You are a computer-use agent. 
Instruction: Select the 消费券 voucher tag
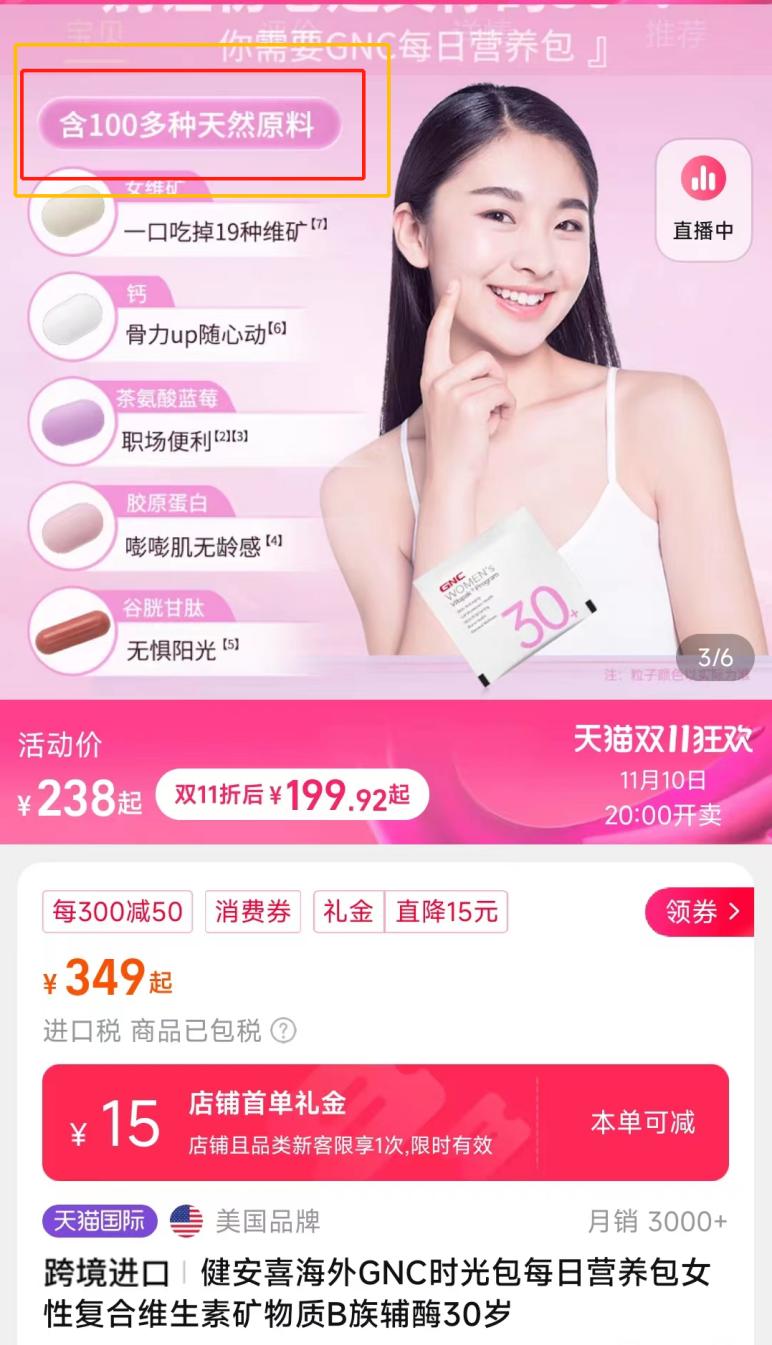252,911
